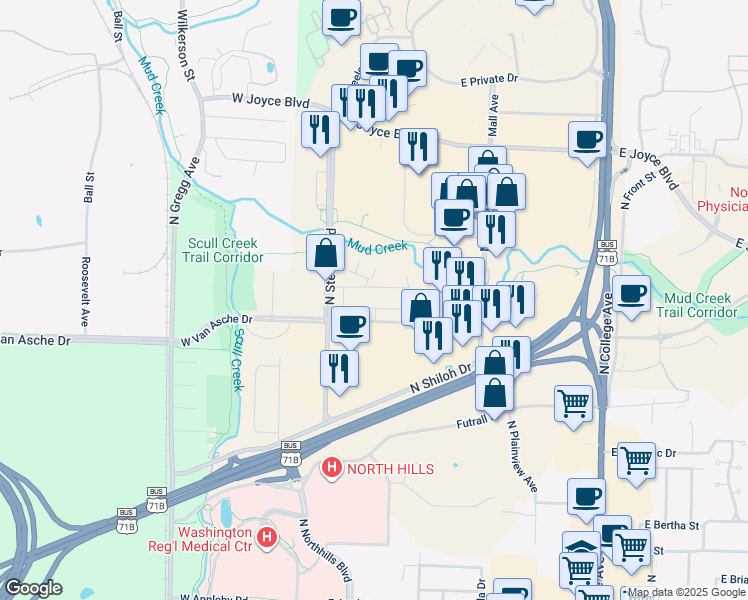Tap the shopping bag marker beside Mud Creek label

[325, 254]
